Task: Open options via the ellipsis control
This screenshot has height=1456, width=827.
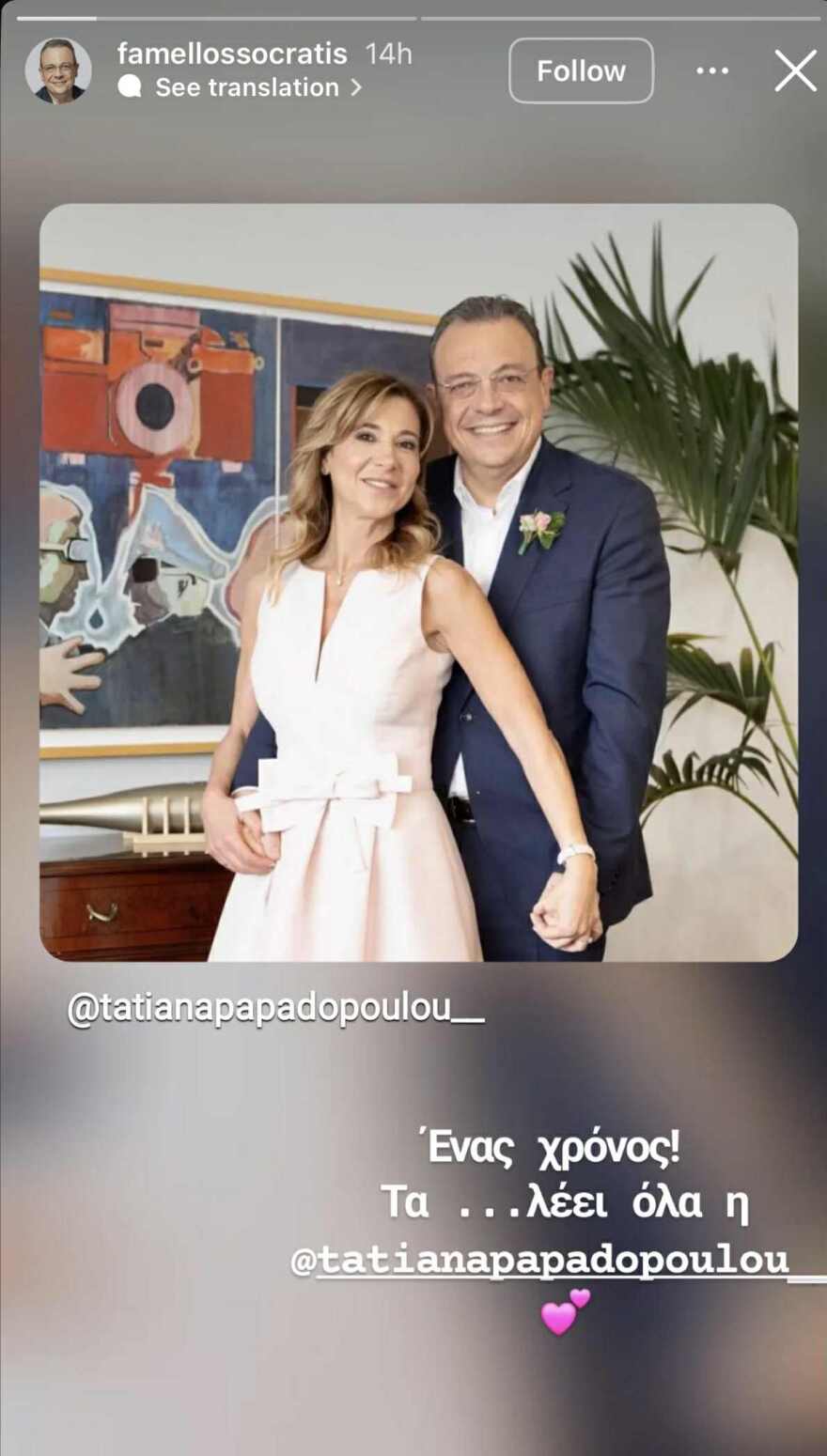Action: point(711,70)
